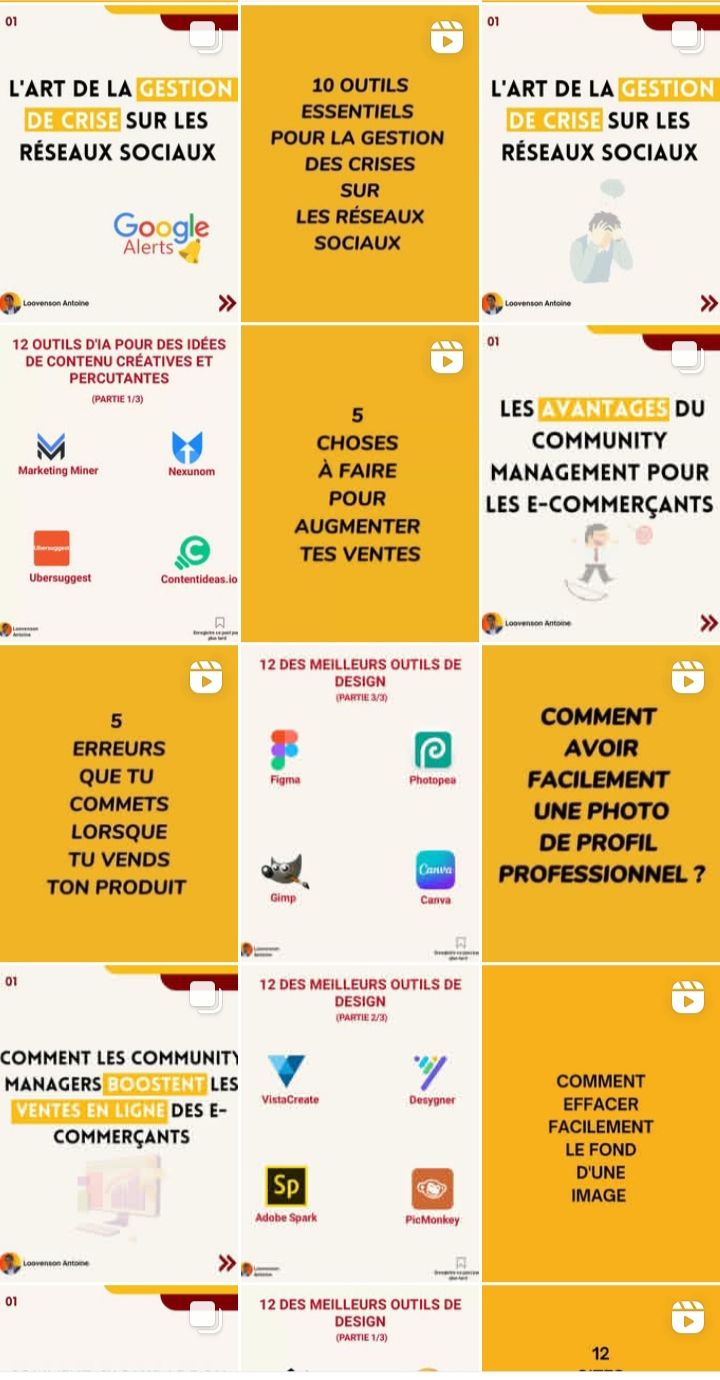Image resolution: width=720 pixels, height=1380 pixels.
Task: Open design tools post partie 1/3
Action: [360, 1328]
